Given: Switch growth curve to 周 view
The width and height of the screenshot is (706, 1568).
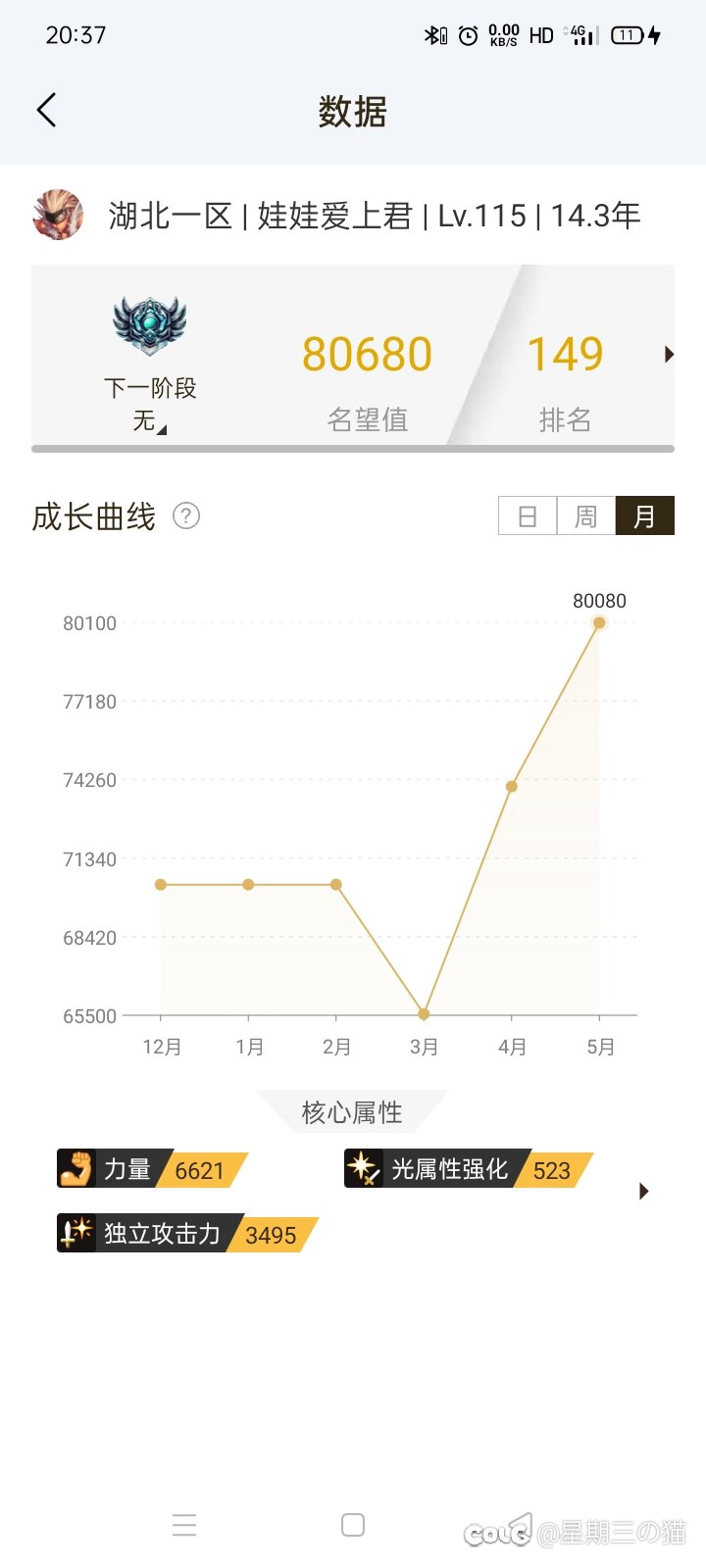Looking at the screenshot, I should pos(586,515).
